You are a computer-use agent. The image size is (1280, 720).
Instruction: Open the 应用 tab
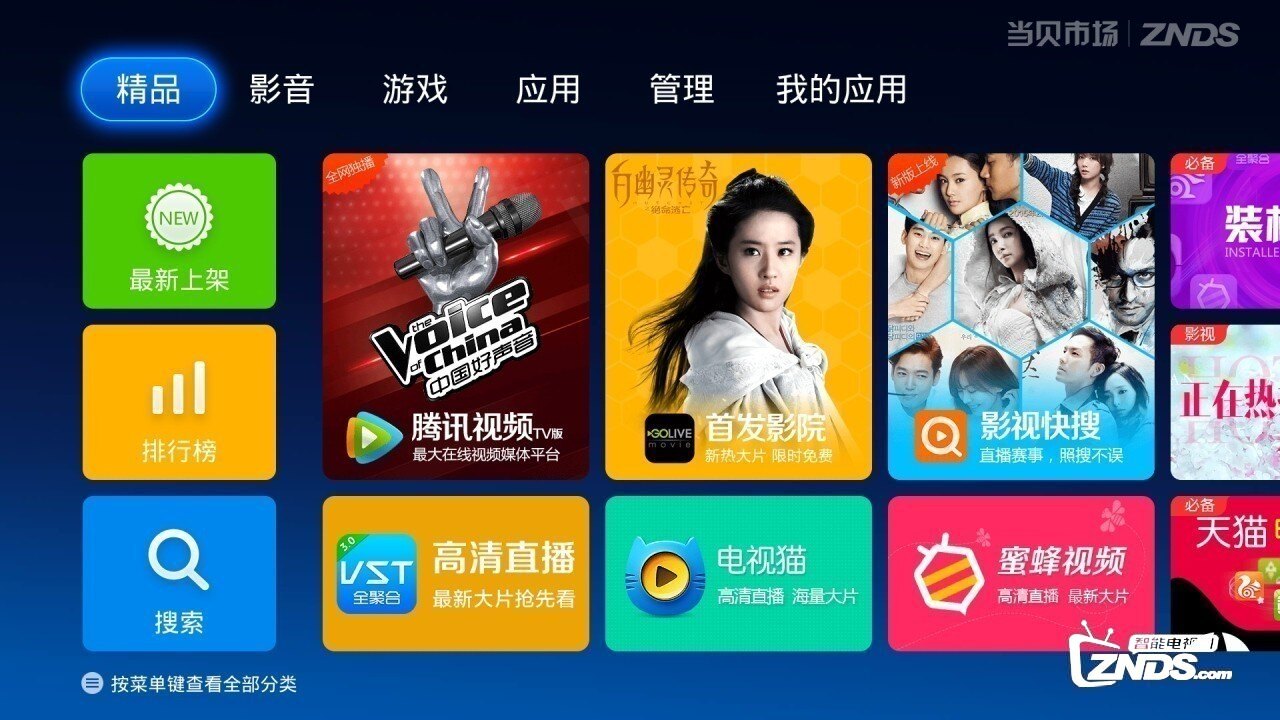[x=547, y=89]
